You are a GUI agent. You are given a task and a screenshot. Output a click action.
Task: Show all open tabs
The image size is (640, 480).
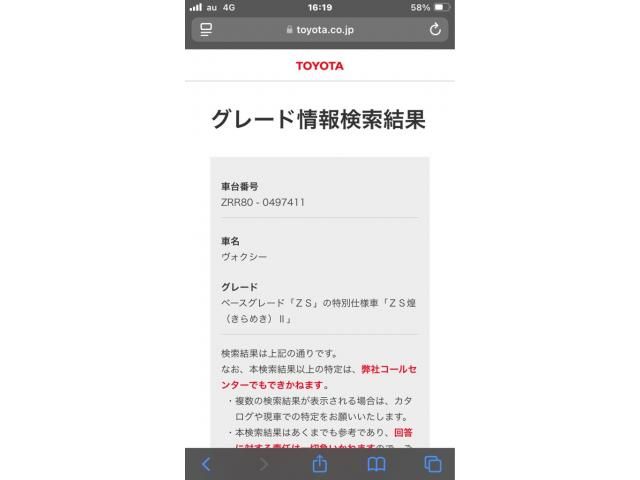(x=432, y=464)
